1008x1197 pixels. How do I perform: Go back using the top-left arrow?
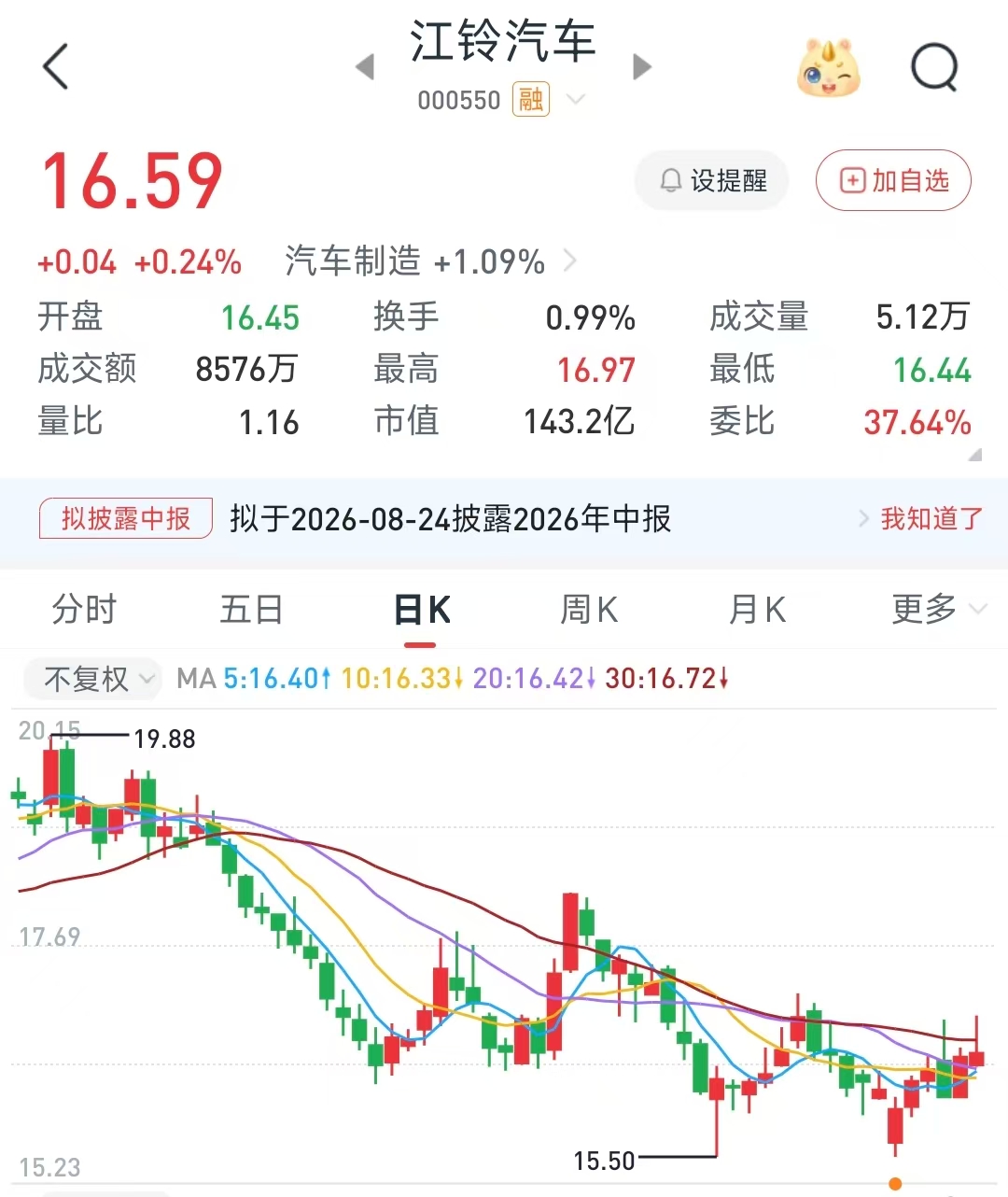click(x=56, y=67)
